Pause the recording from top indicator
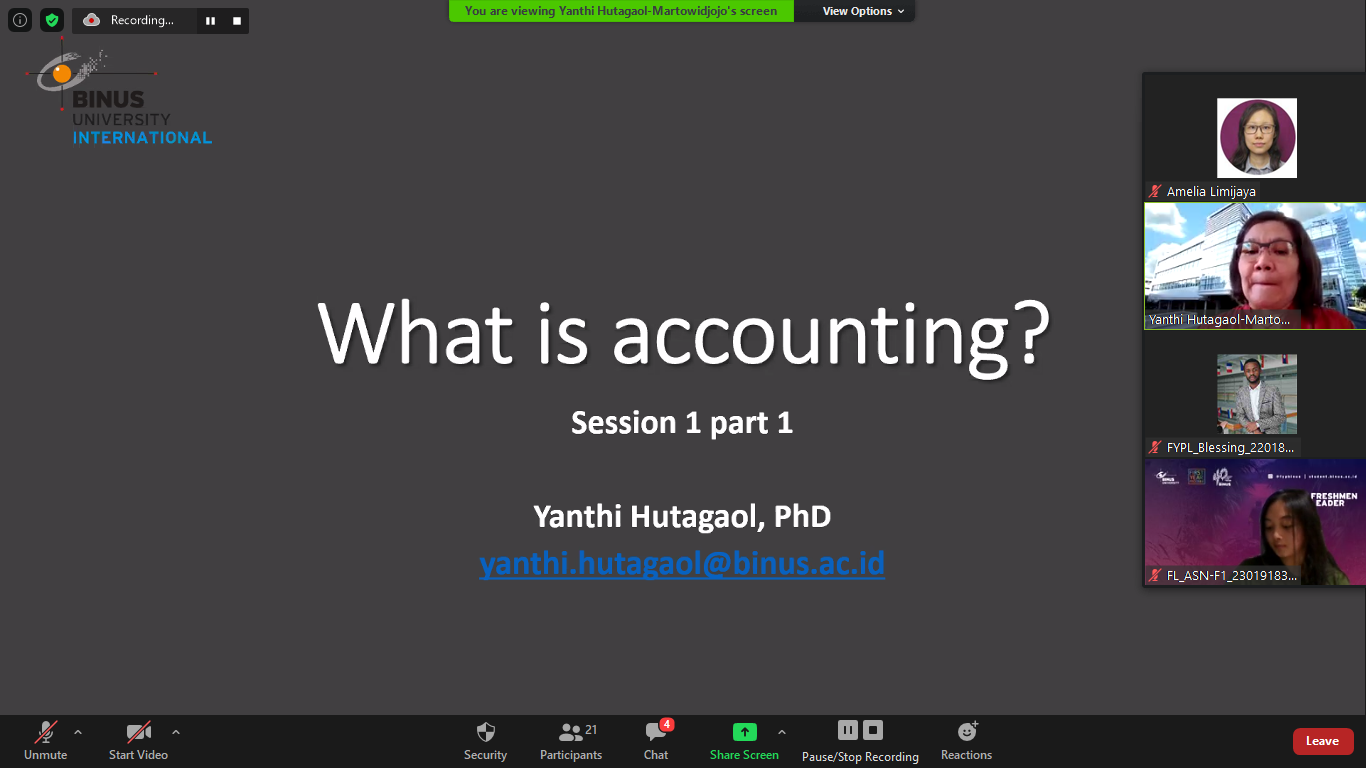The width and height of the screenshot is (1366, 768). coord(210,20)
